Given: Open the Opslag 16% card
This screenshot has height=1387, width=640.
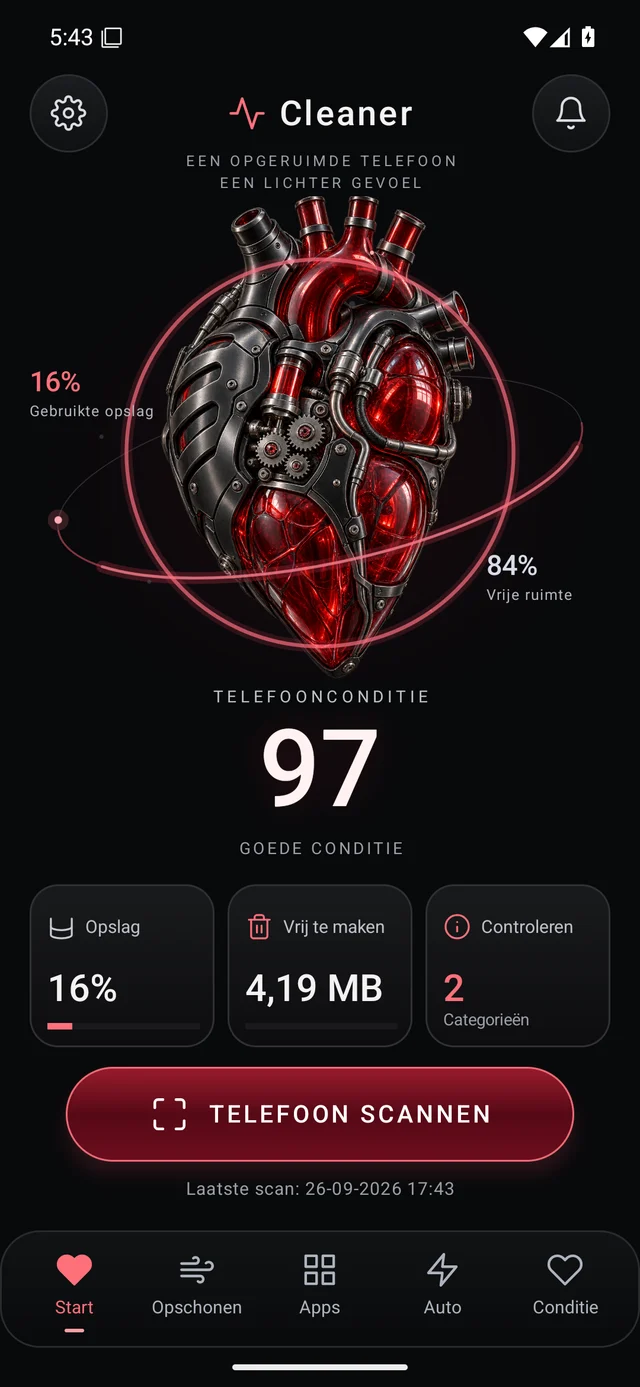Looking at the screenshot, I should pos(122,966).
